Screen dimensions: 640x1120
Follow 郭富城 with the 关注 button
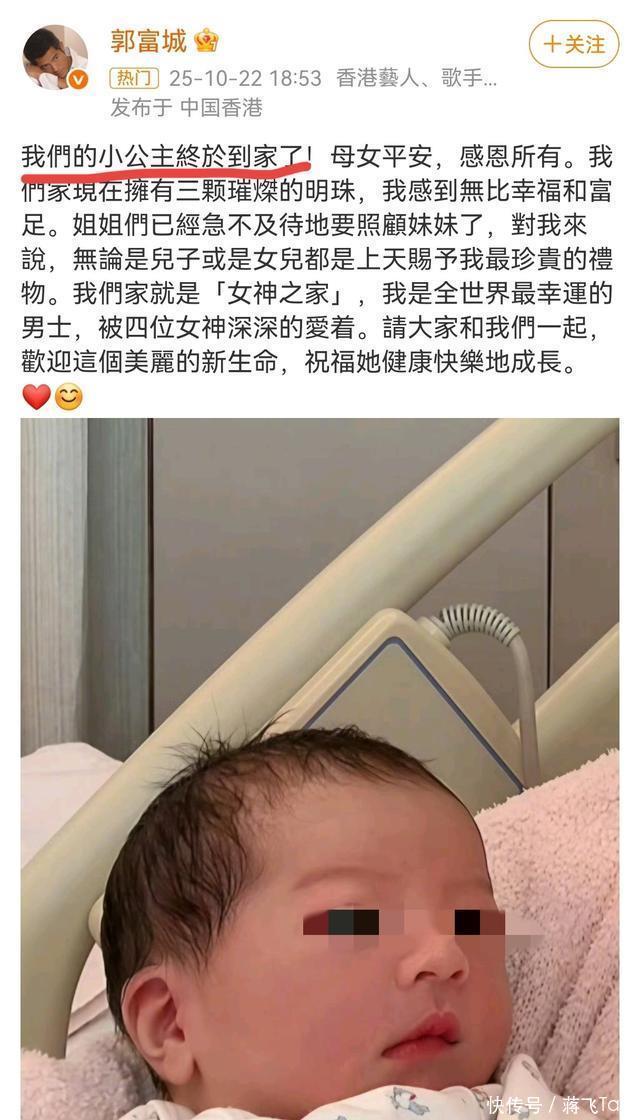(573, 44)
